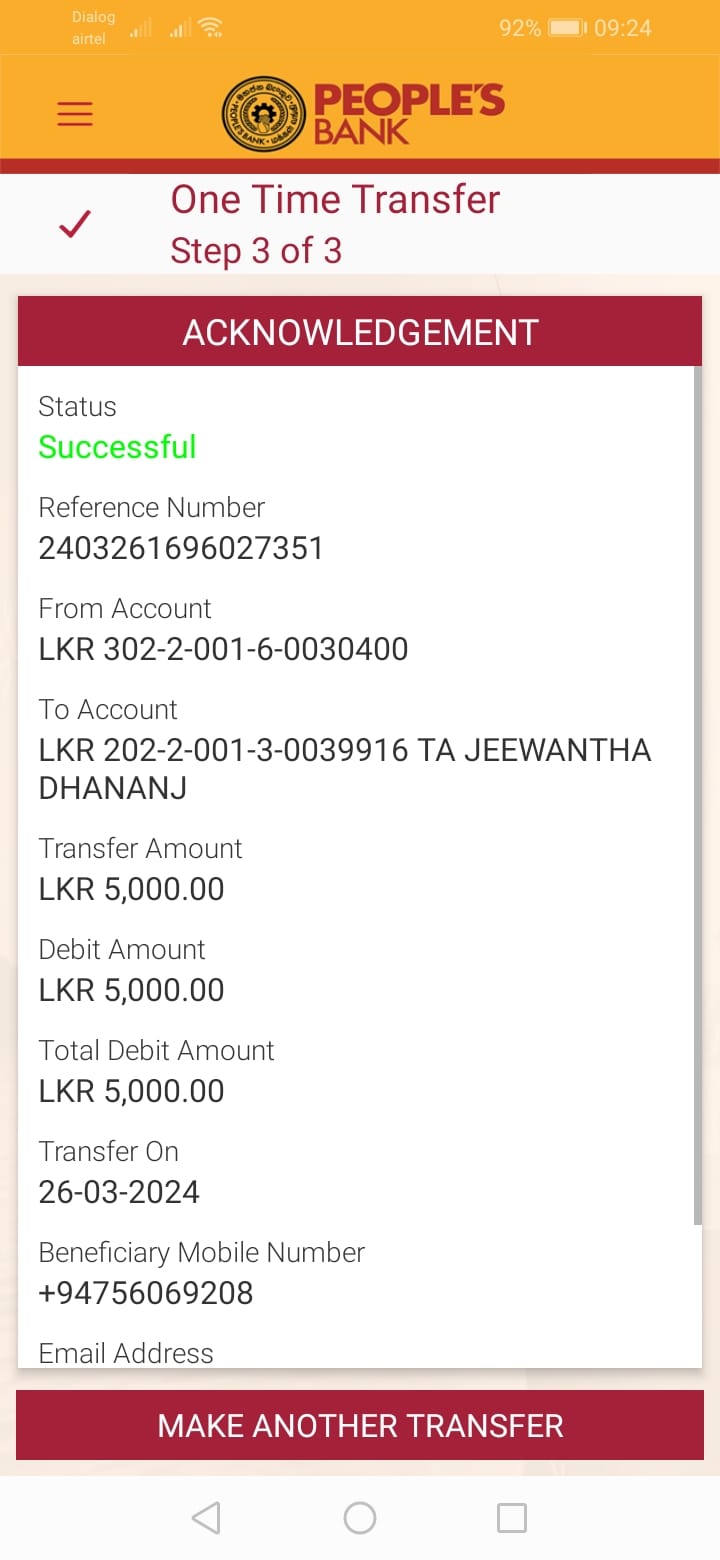Open the hamburger drawer menu

pos(75,114)
